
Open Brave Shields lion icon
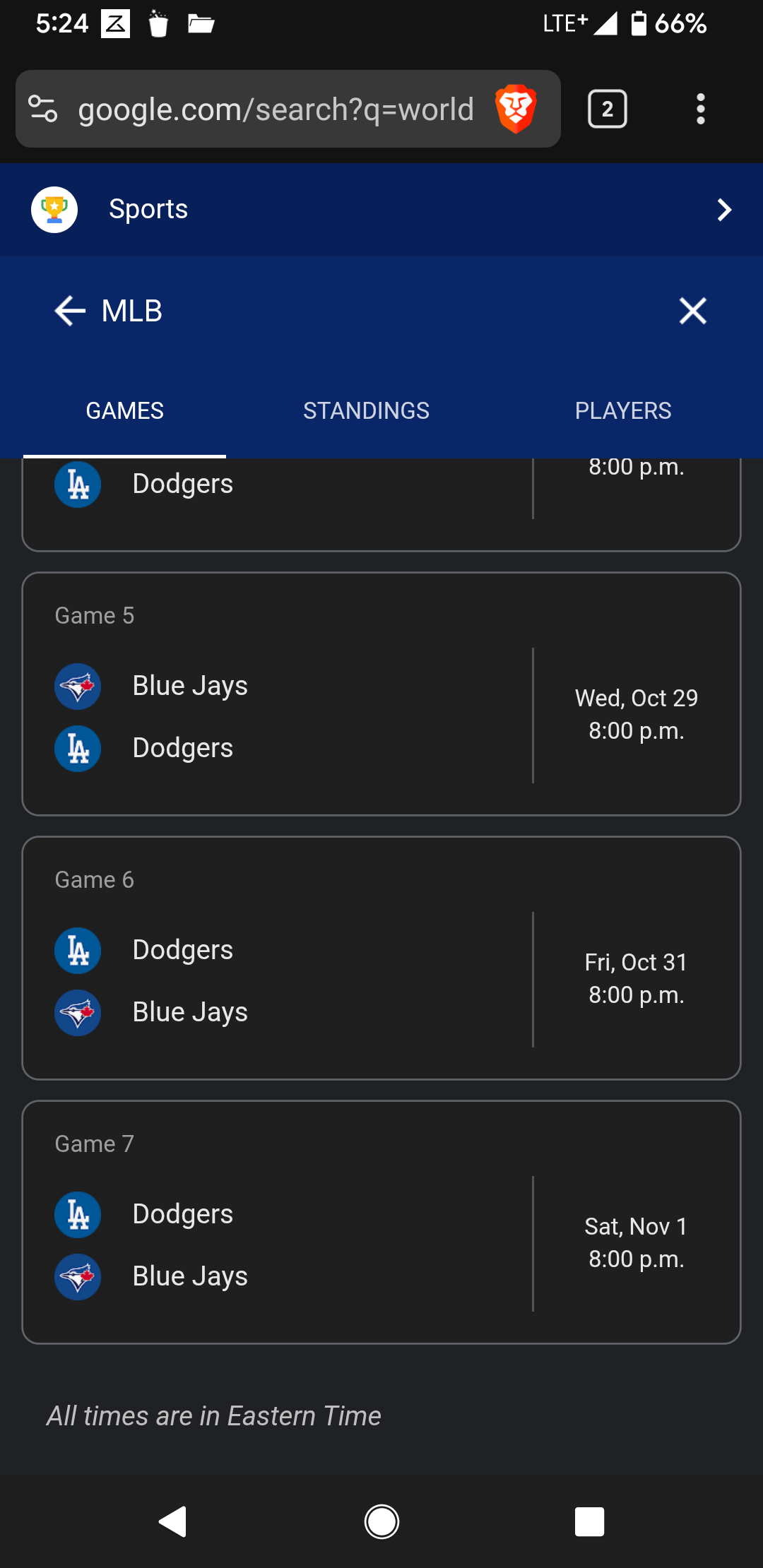[516, 109]
